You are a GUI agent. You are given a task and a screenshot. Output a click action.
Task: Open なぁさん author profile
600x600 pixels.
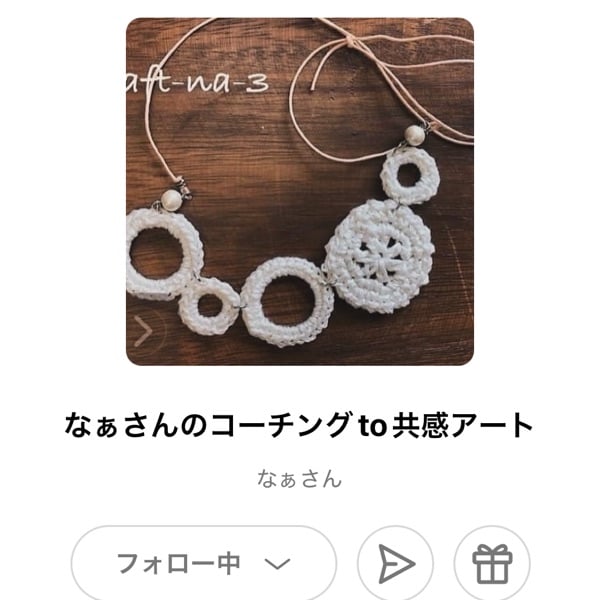[x=299, y=478]
